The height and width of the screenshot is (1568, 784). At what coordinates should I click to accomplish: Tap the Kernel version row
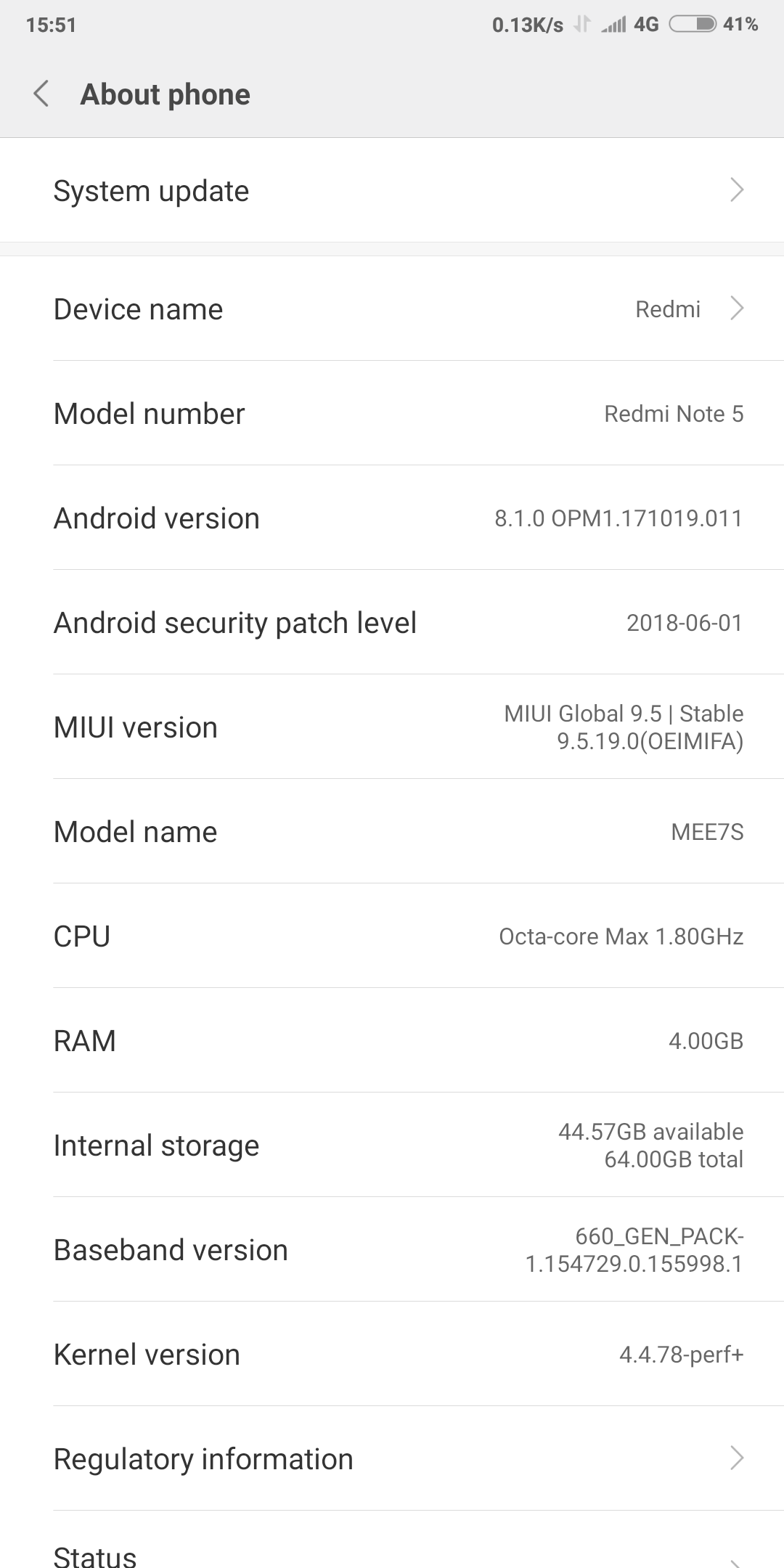click(392, 1355)
